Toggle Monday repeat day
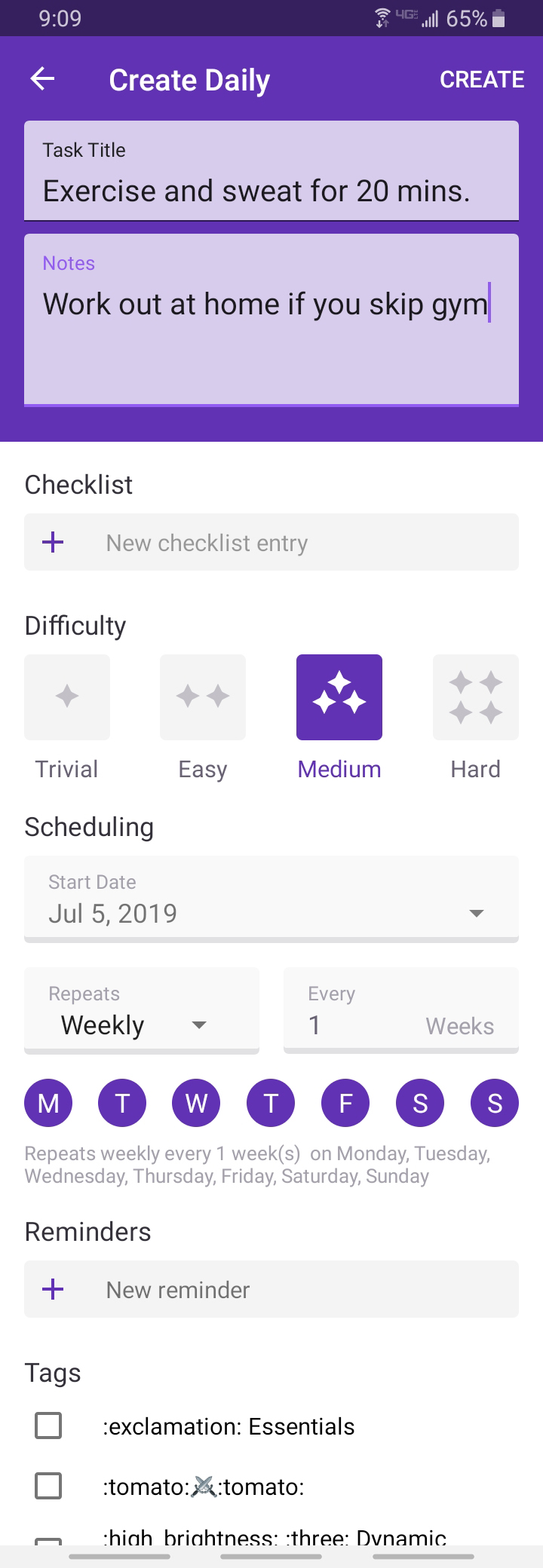543x1568 pixels. tap(48, 1103)
